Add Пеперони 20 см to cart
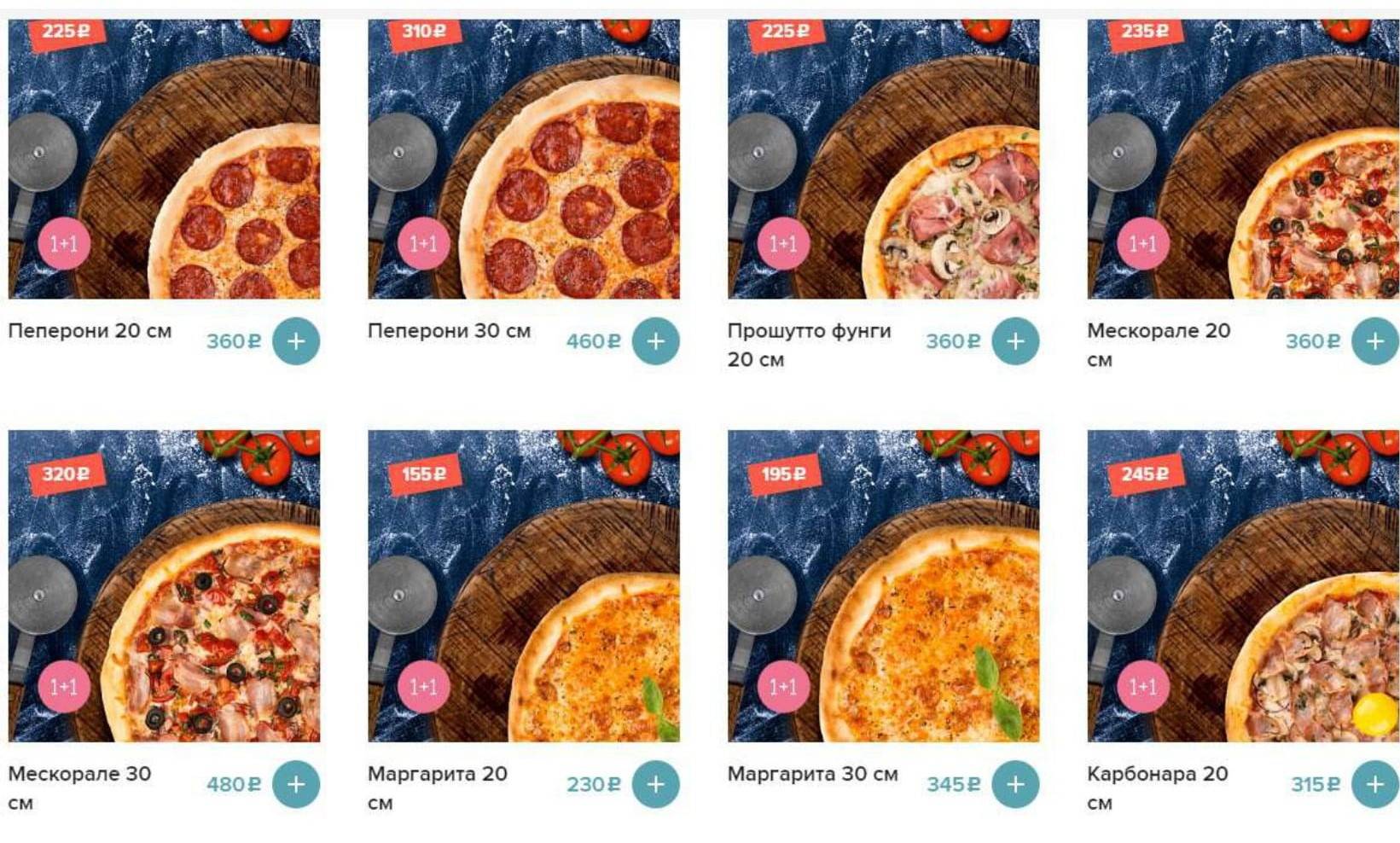Viewport: 1400px width, 843px height. click(295, 341)
